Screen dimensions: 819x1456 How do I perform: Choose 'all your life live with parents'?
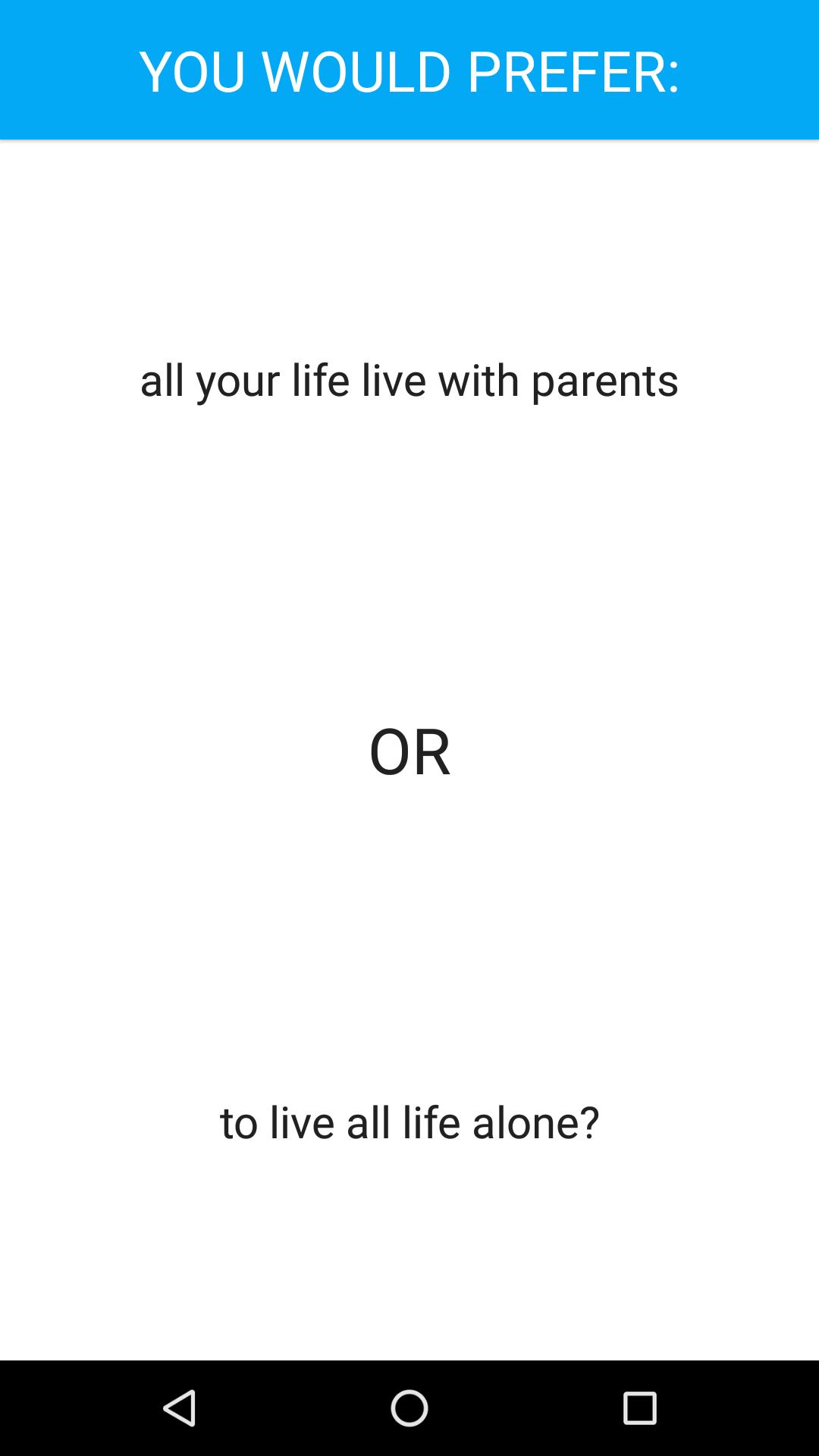coord(409,381)
